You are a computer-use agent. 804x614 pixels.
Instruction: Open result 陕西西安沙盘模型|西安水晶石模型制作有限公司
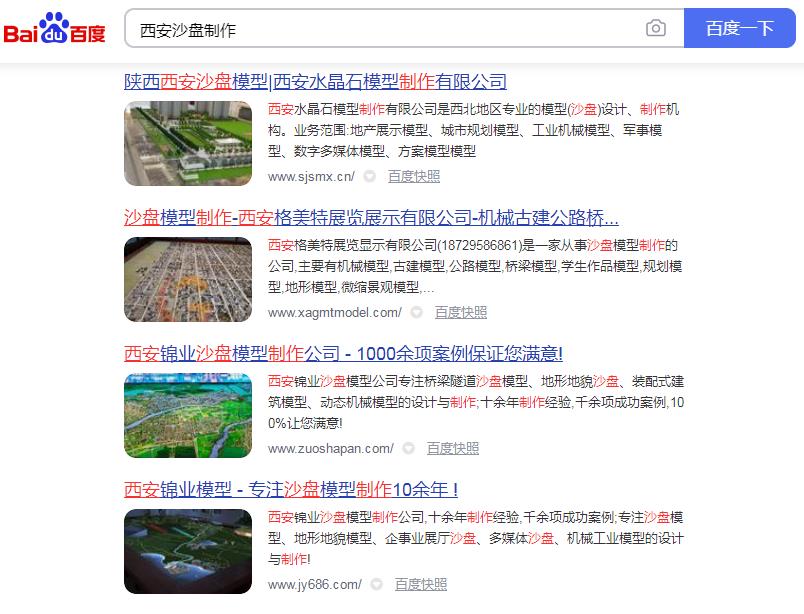315,82
